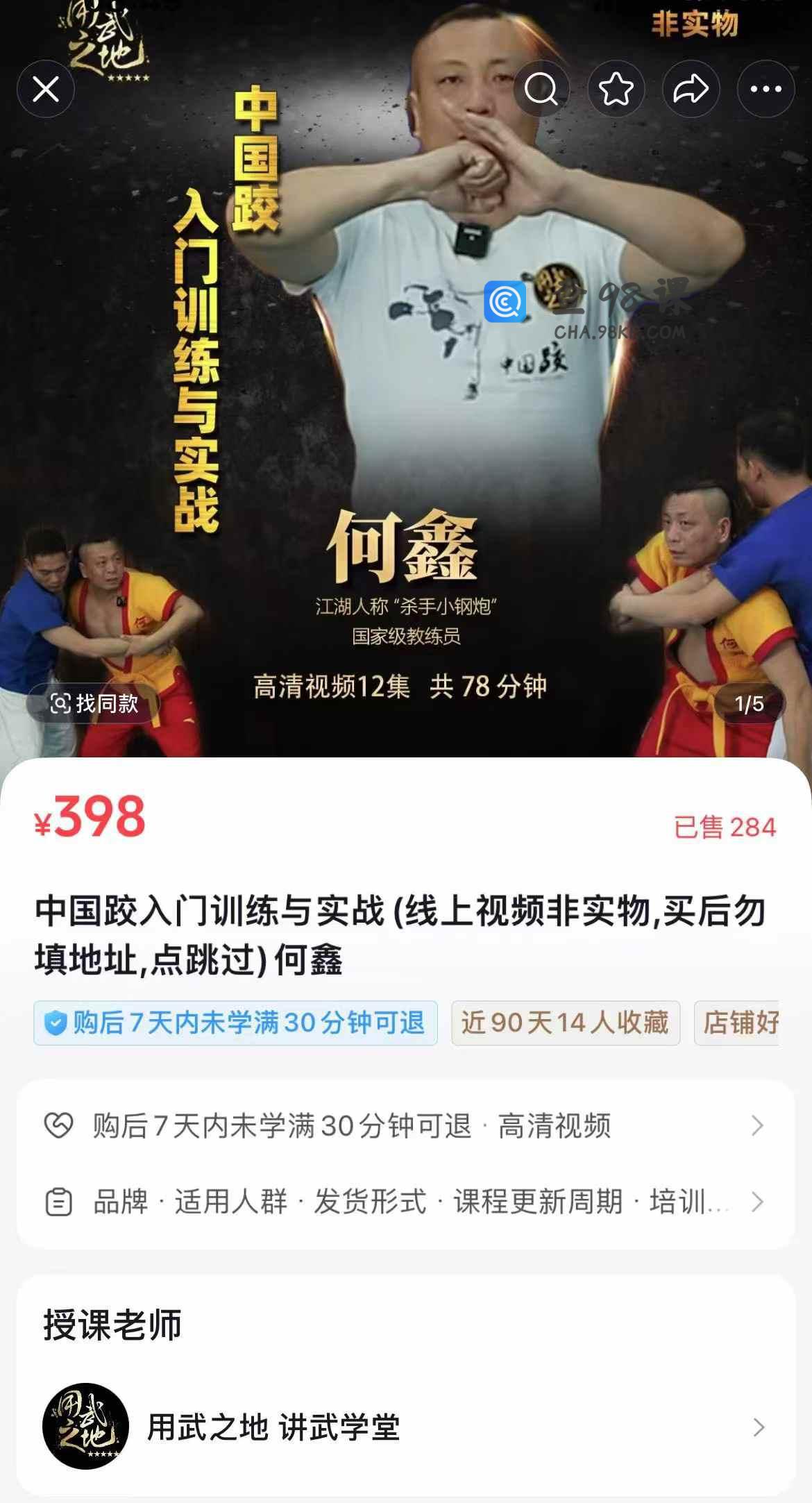Screen dimensions: 812x1503
Task: Close the product detail page
Action: click(x=46, y=89)
